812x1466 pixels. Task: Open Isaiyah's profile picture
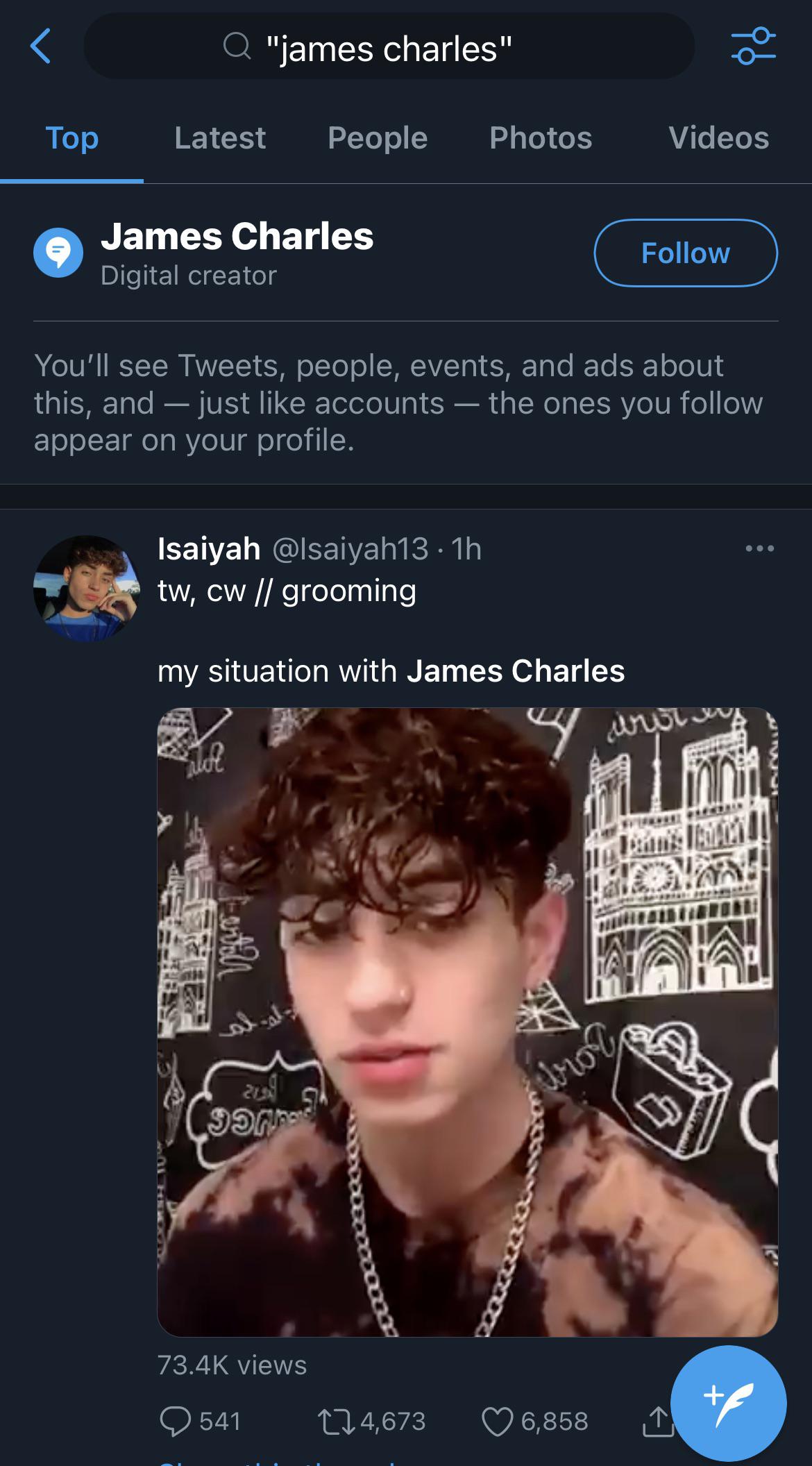point(86,588)
